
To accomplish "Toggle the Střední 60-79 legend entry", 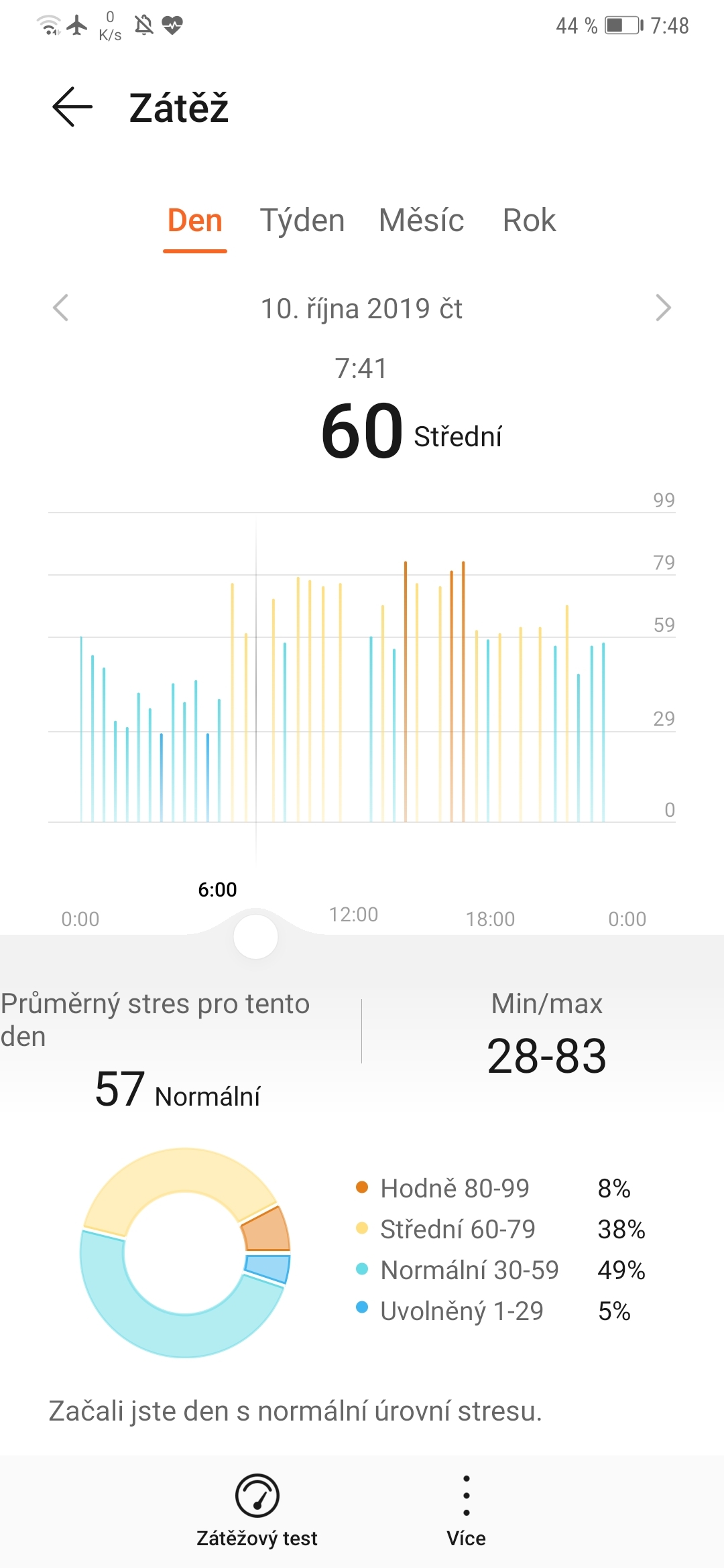I will (458, 1229).
